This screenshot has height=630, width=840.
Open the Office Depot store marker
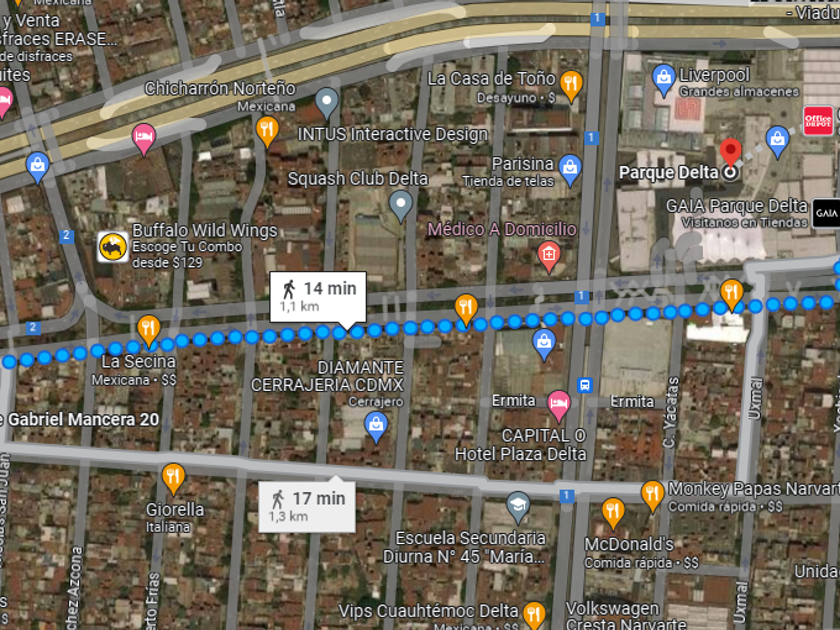point(818,121)
